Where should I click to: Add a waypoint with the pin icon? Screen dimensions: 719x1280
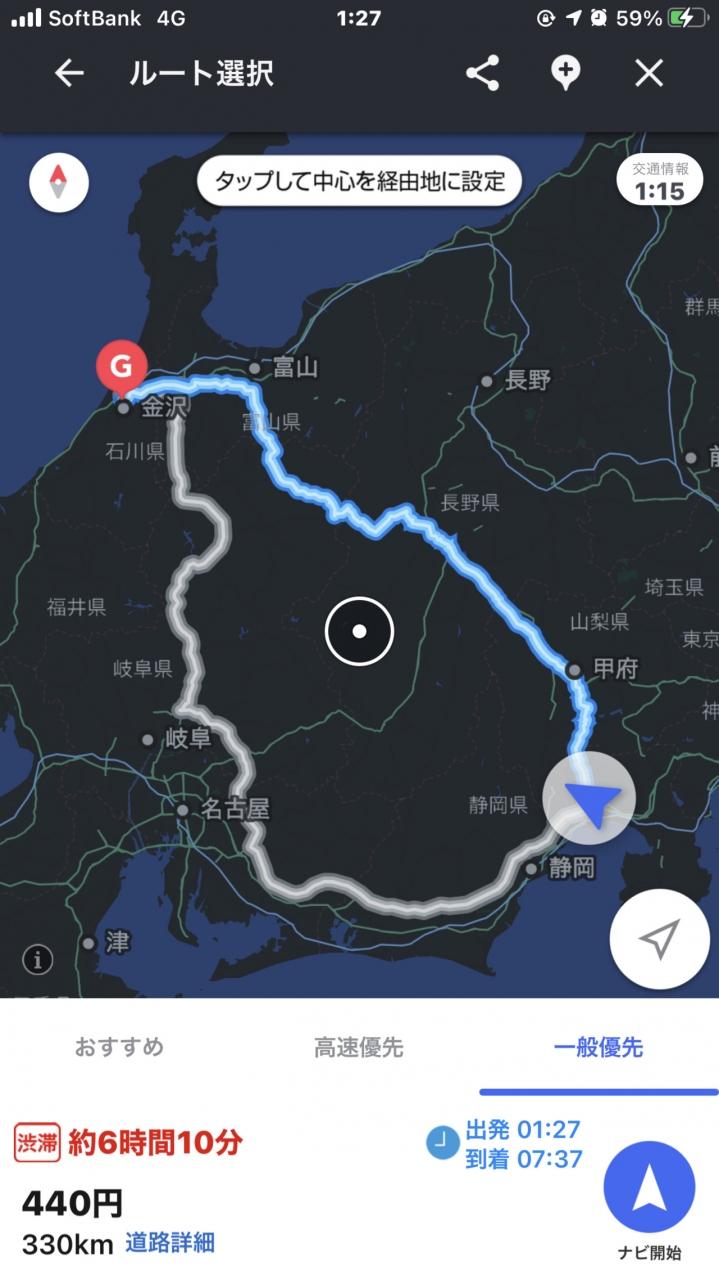[x=566, y=74]
